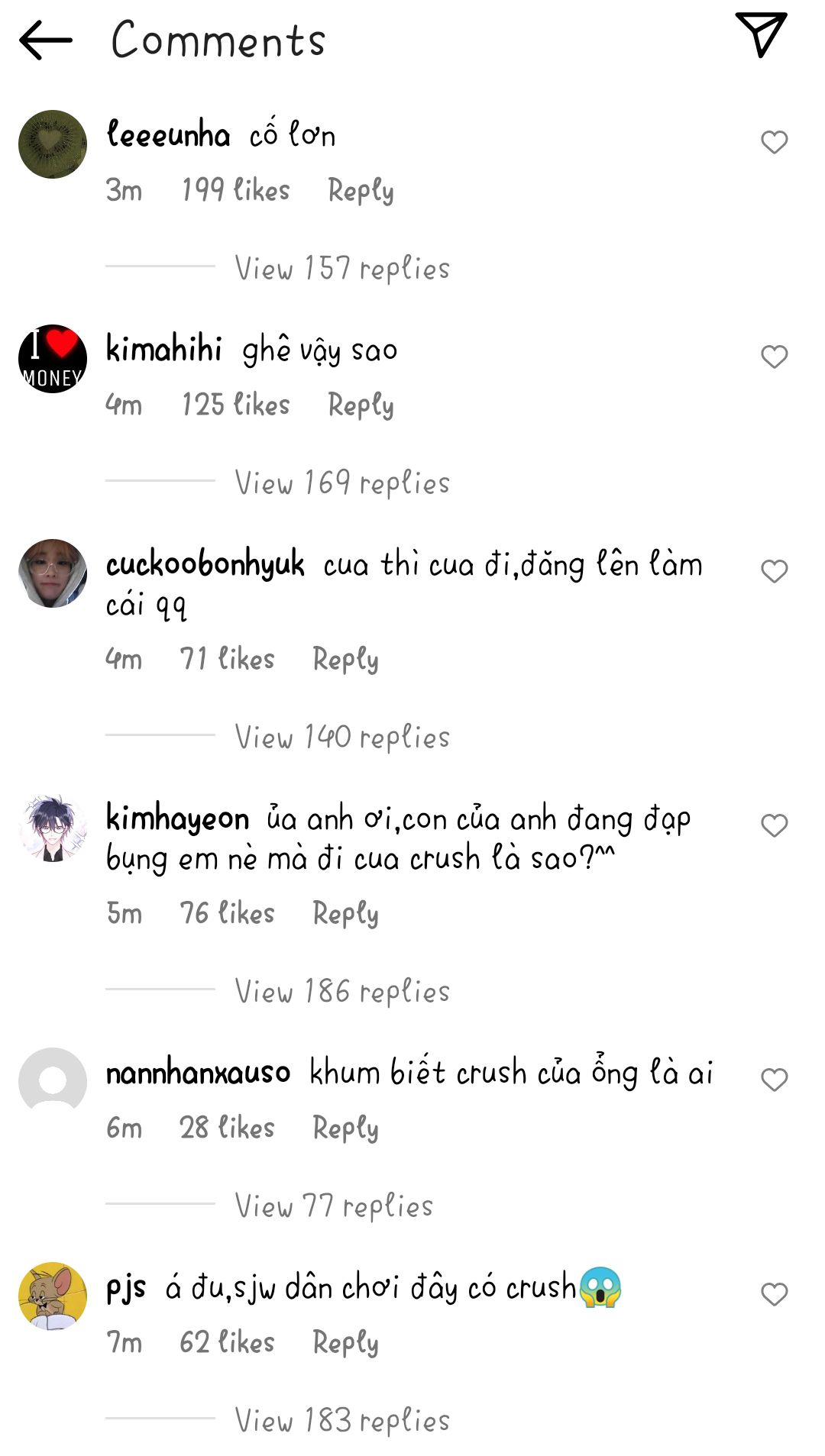The height and width of the screenshot is (1456, 825).
Task: Reply to pjs's comment
Action: (x=345, y=1342)
